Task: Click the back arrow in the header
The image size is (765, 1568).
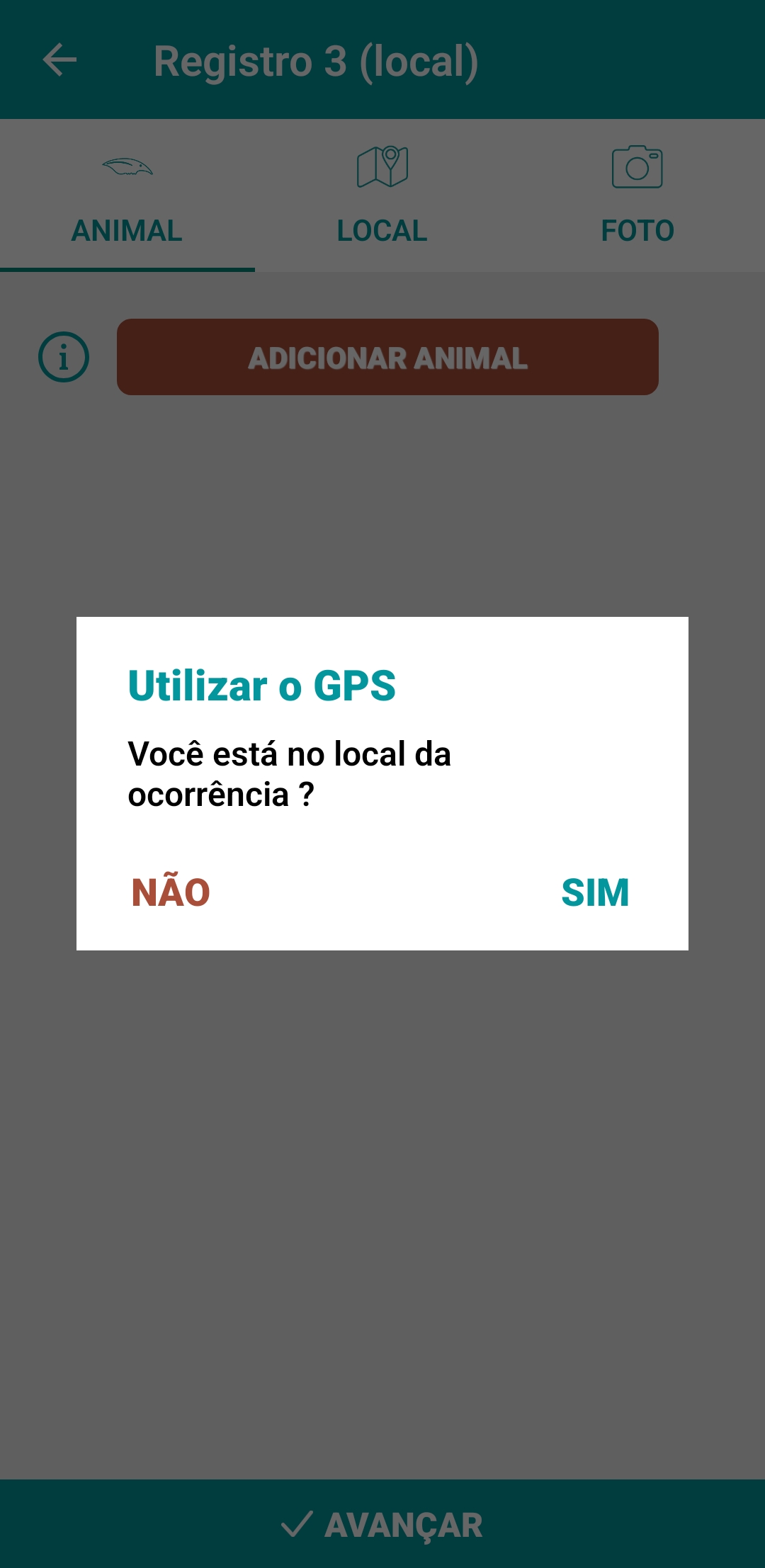Action: pos(59,61)
